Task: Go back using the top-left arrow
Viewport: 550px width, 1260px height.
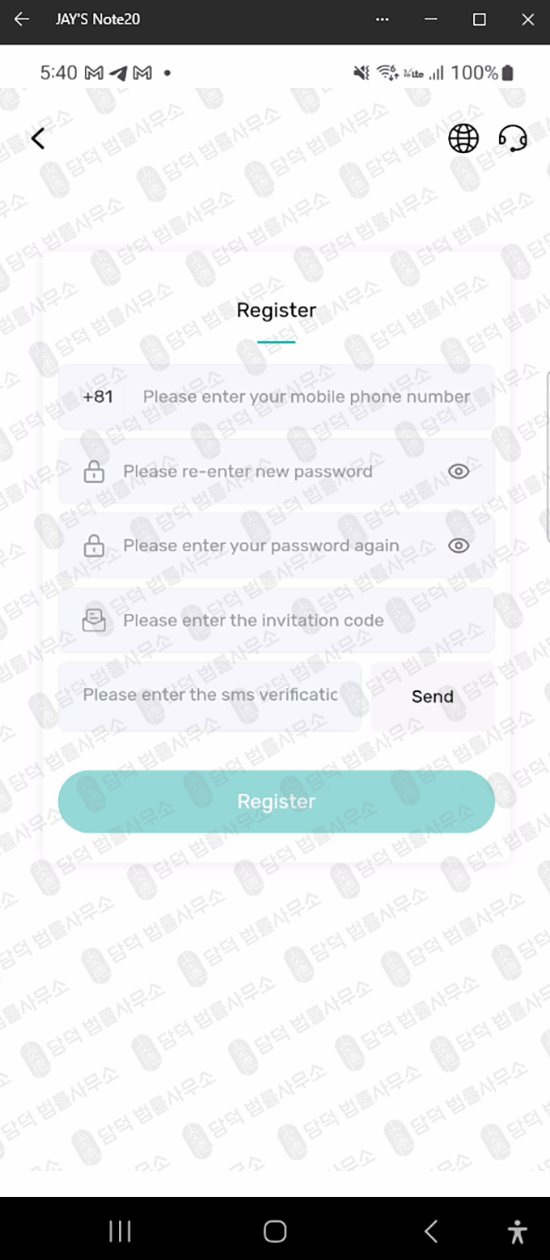Action: click(38, 139)
